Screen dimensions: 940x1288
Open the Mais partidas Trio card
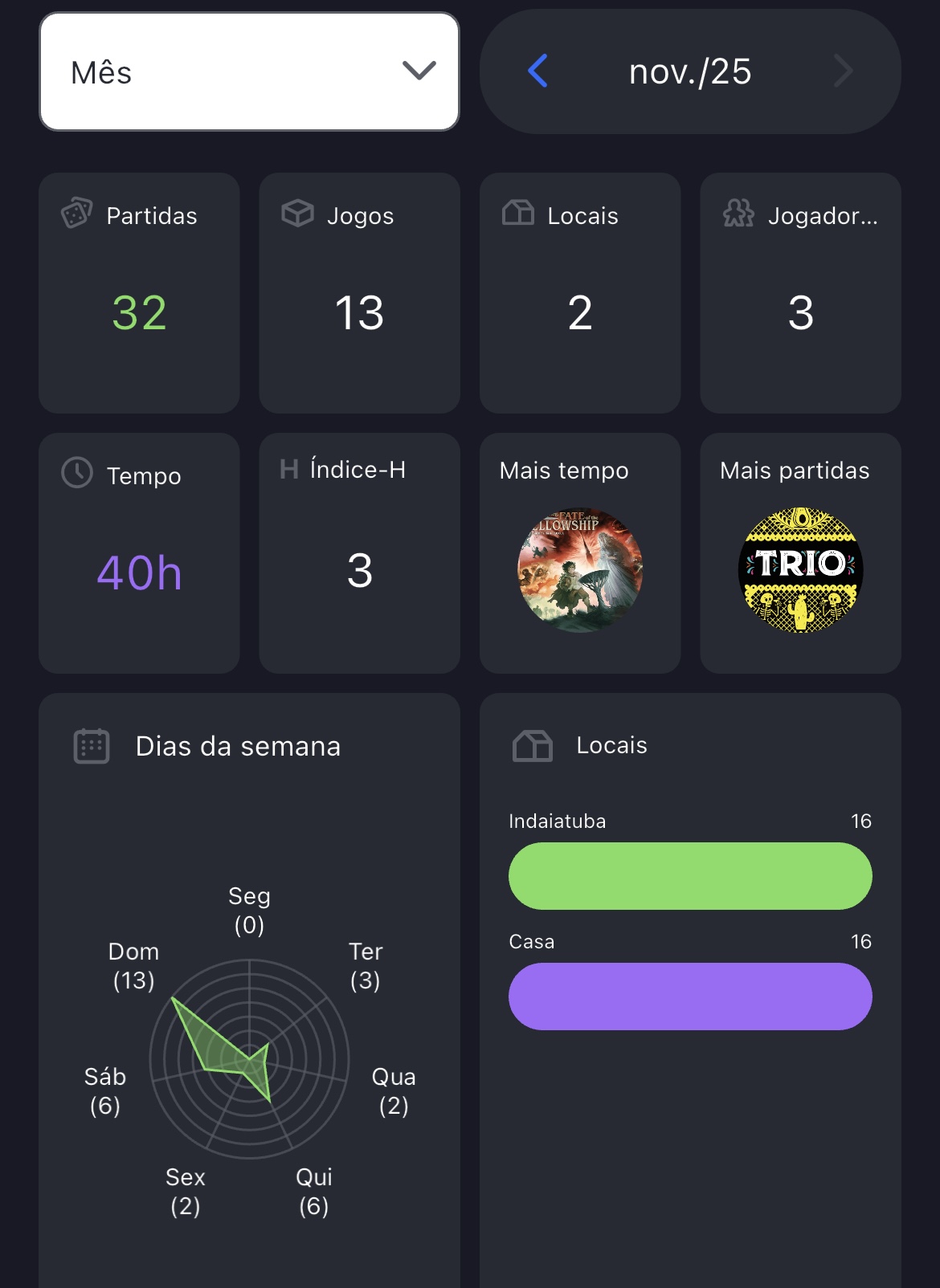[800, 569]
